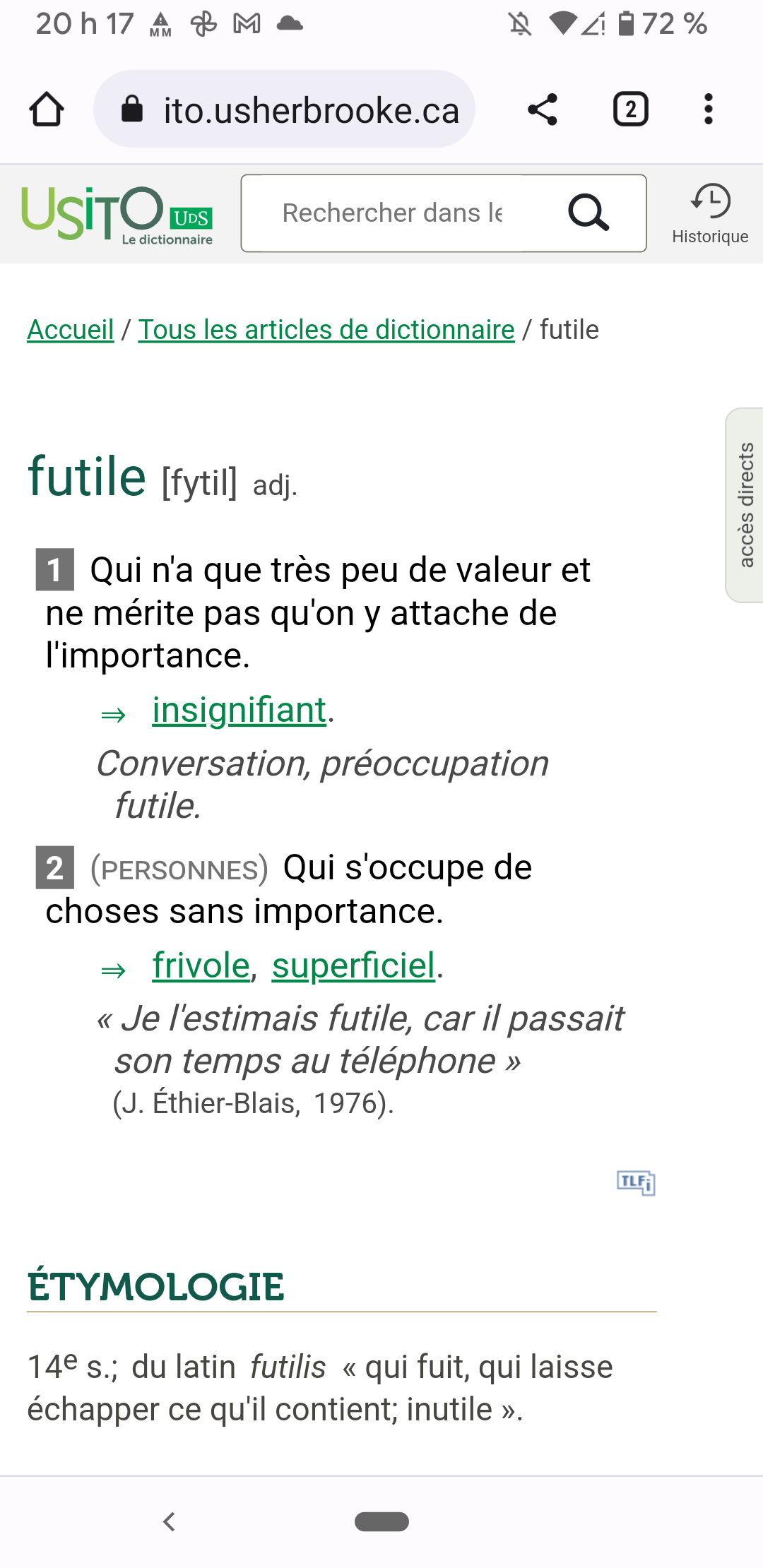Tap the Usito dictionary logo

[x=117, y=214]
